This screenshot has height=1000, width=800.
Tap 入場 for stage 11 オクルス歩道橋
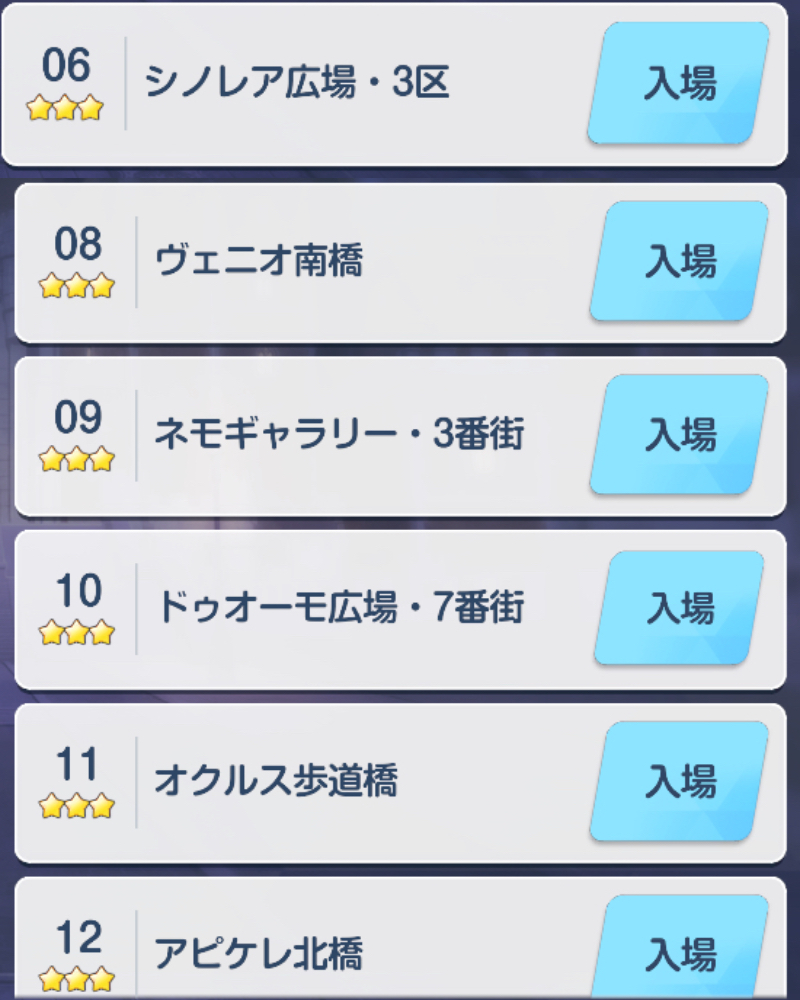tap(679, 781)
